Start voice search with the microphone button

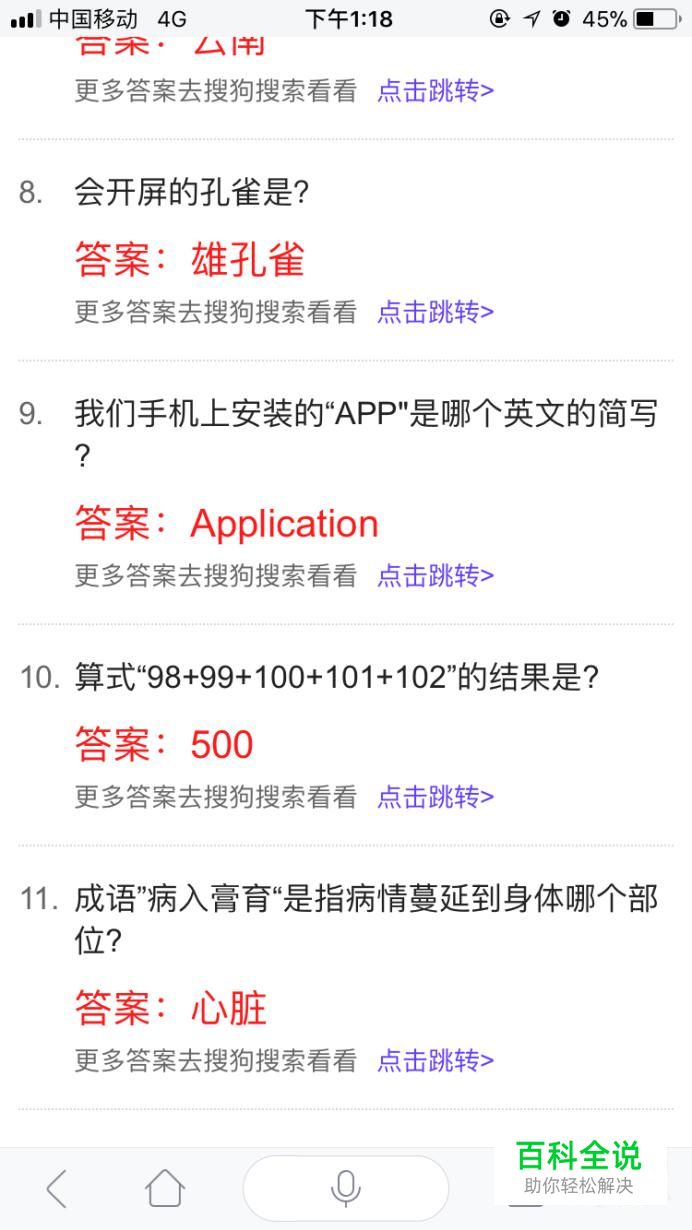point(345,1188)
